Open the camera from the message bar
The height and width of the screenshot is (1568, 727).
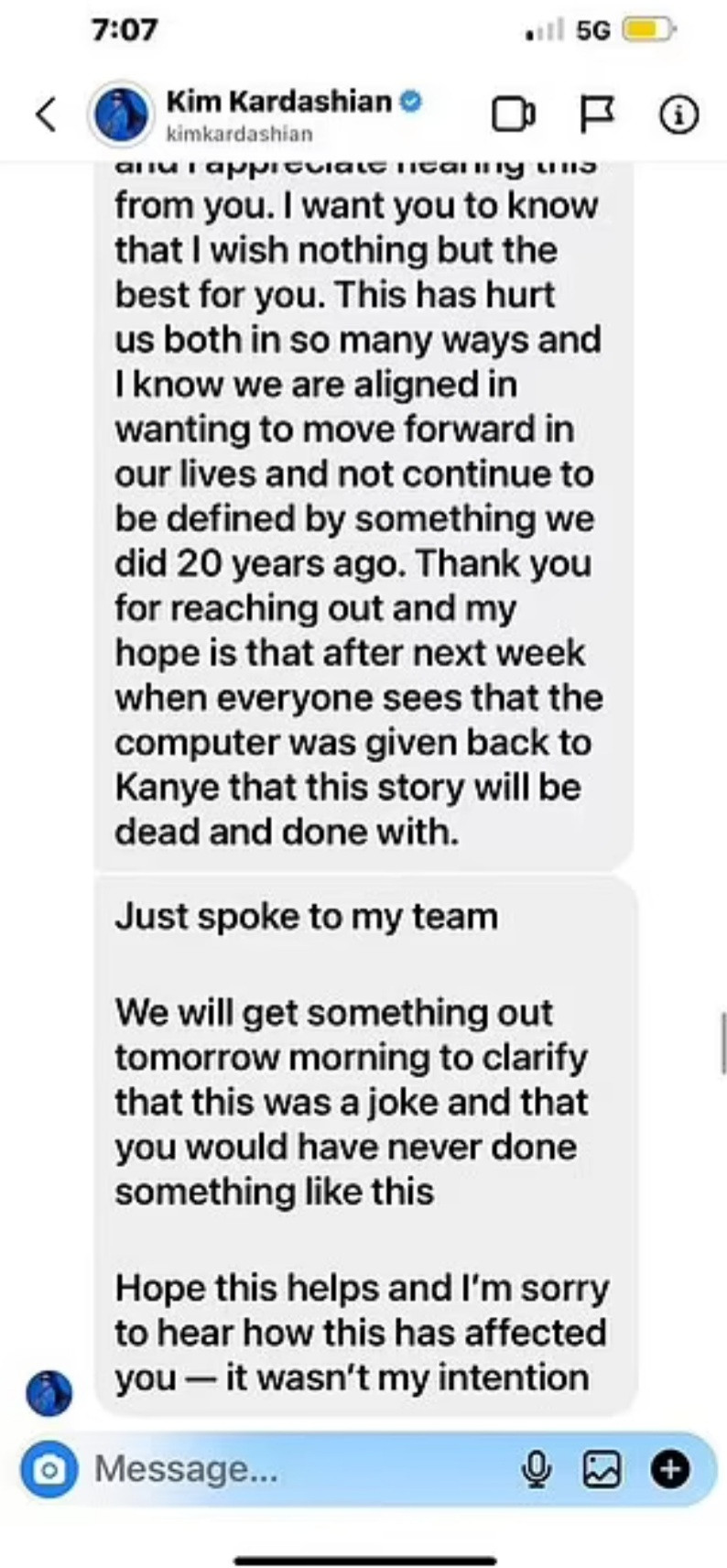point(49,1469)
